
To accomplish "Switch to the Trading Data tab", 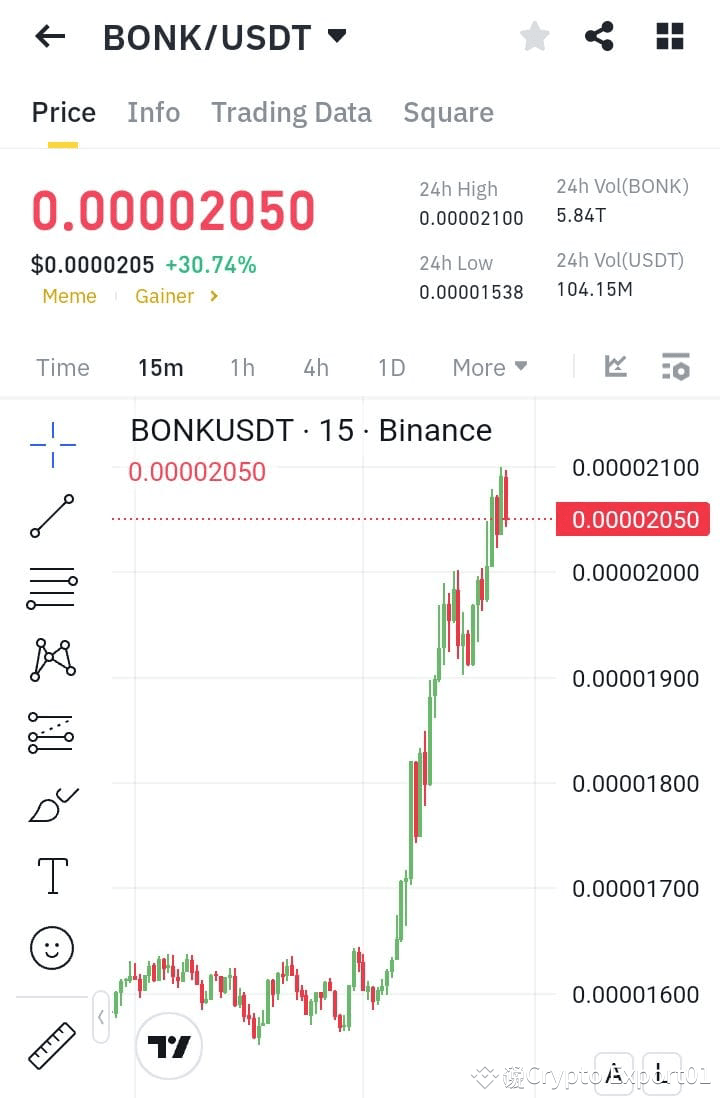I will coord(291,112).
